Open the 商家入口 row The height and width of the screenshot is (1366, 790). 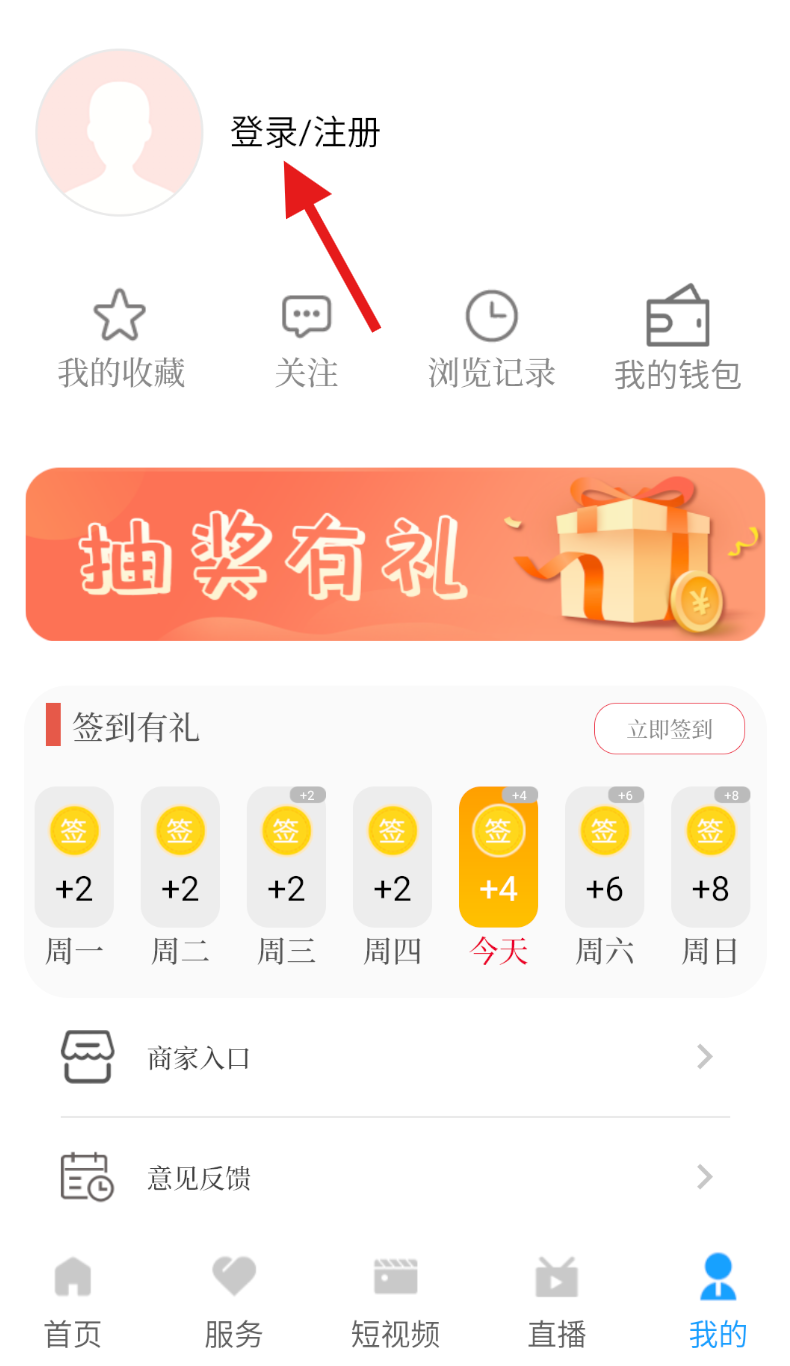click(395, 1057)
